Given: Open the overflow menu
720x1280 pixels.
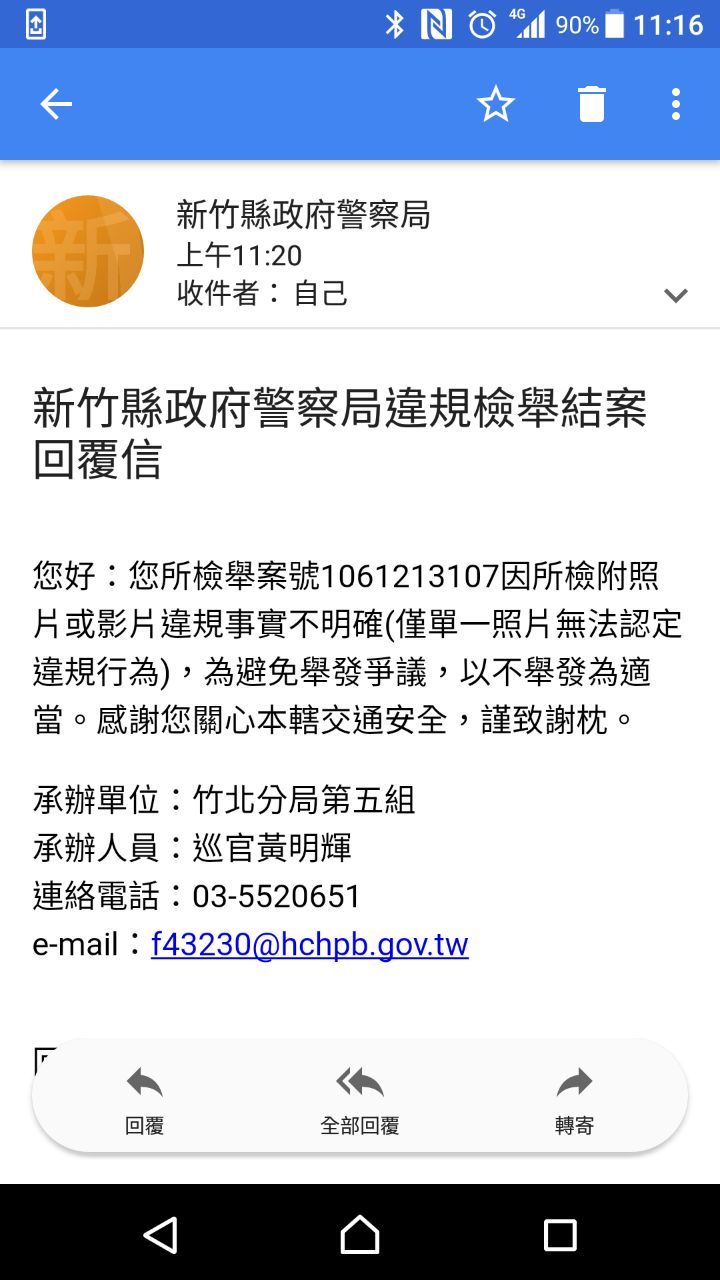Looking at the screenshot, I should 676,104.
